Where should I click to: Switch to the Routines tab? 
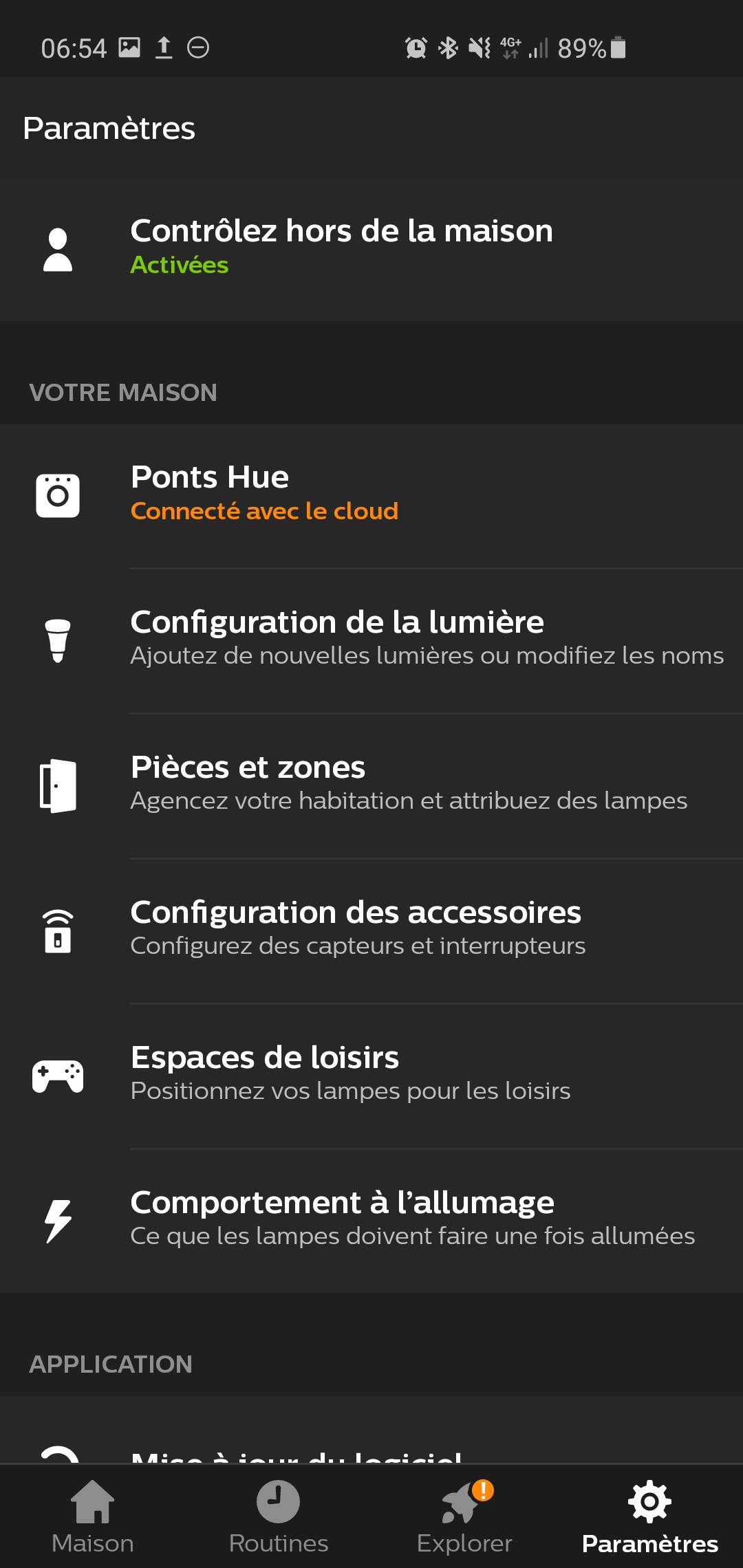[279, 1517]
